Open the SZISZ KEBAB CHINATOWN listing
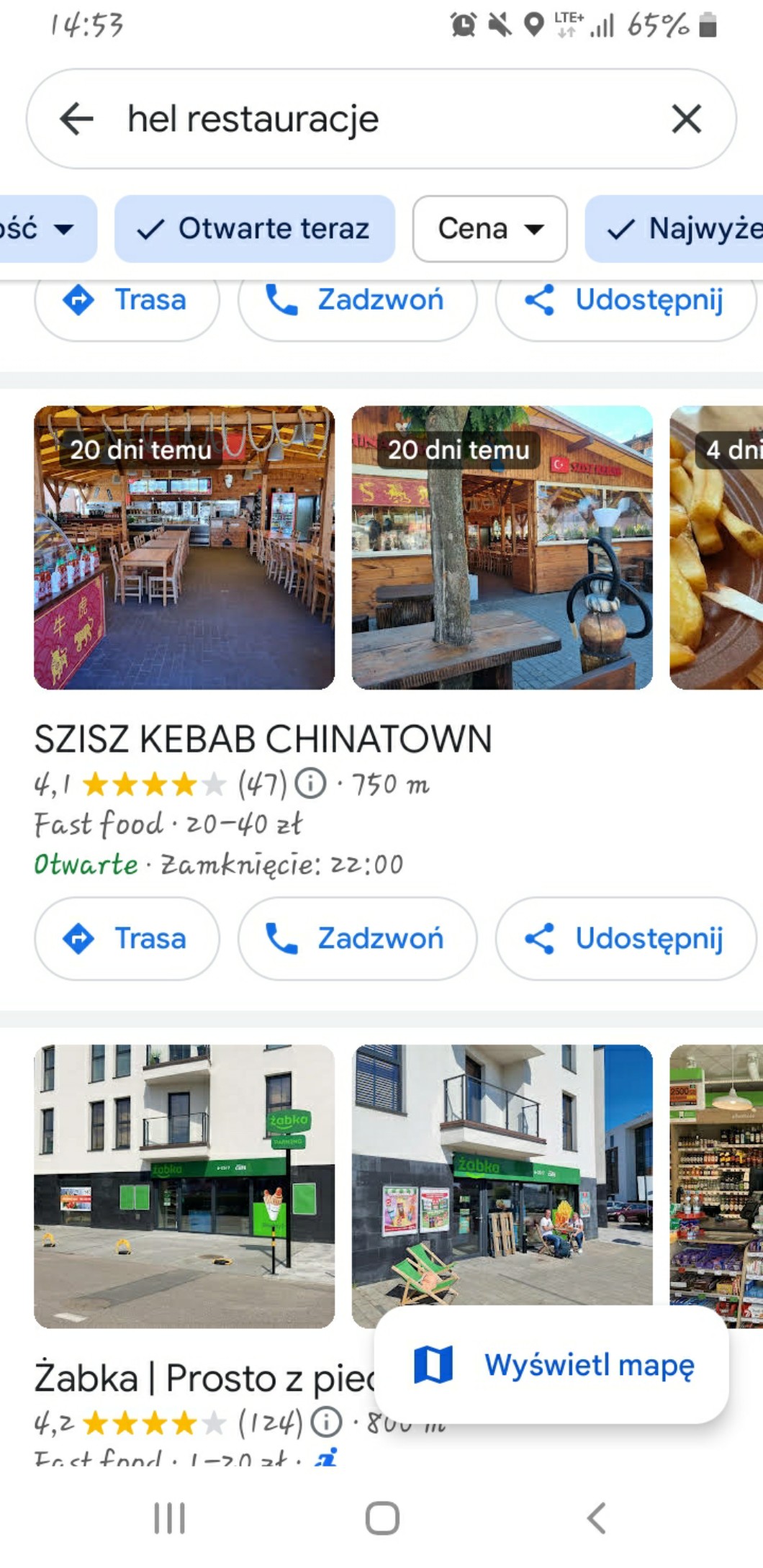 [263, 739]
